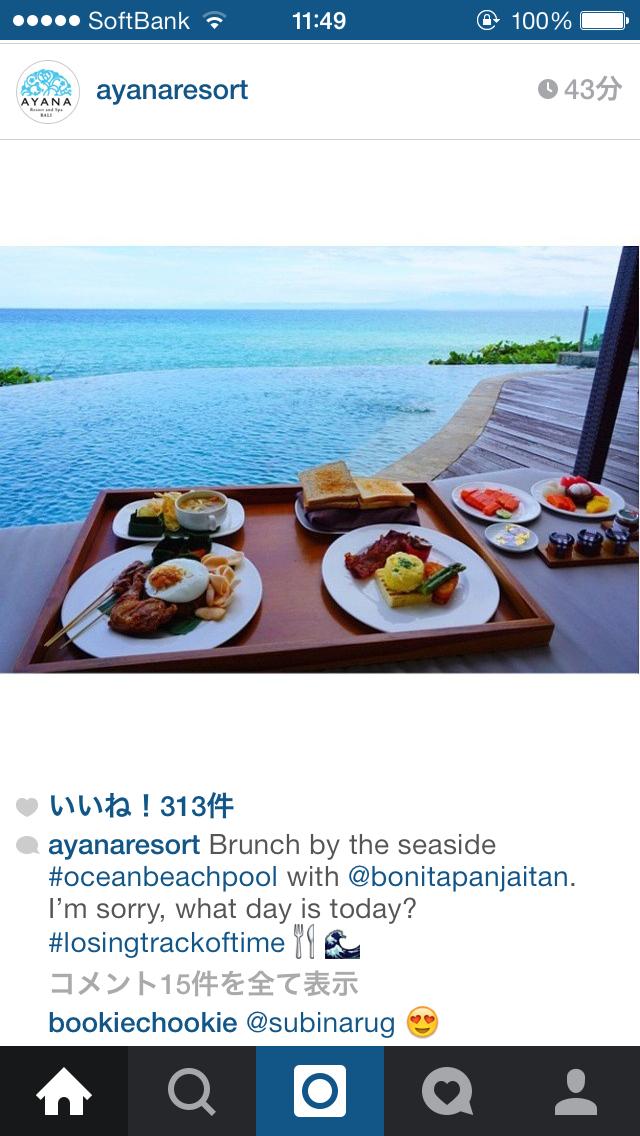The image size is (640, 1136).
Task: Tap the AYANA profile picture in the header
Action: pyautogui.click(x=48, y=92)
